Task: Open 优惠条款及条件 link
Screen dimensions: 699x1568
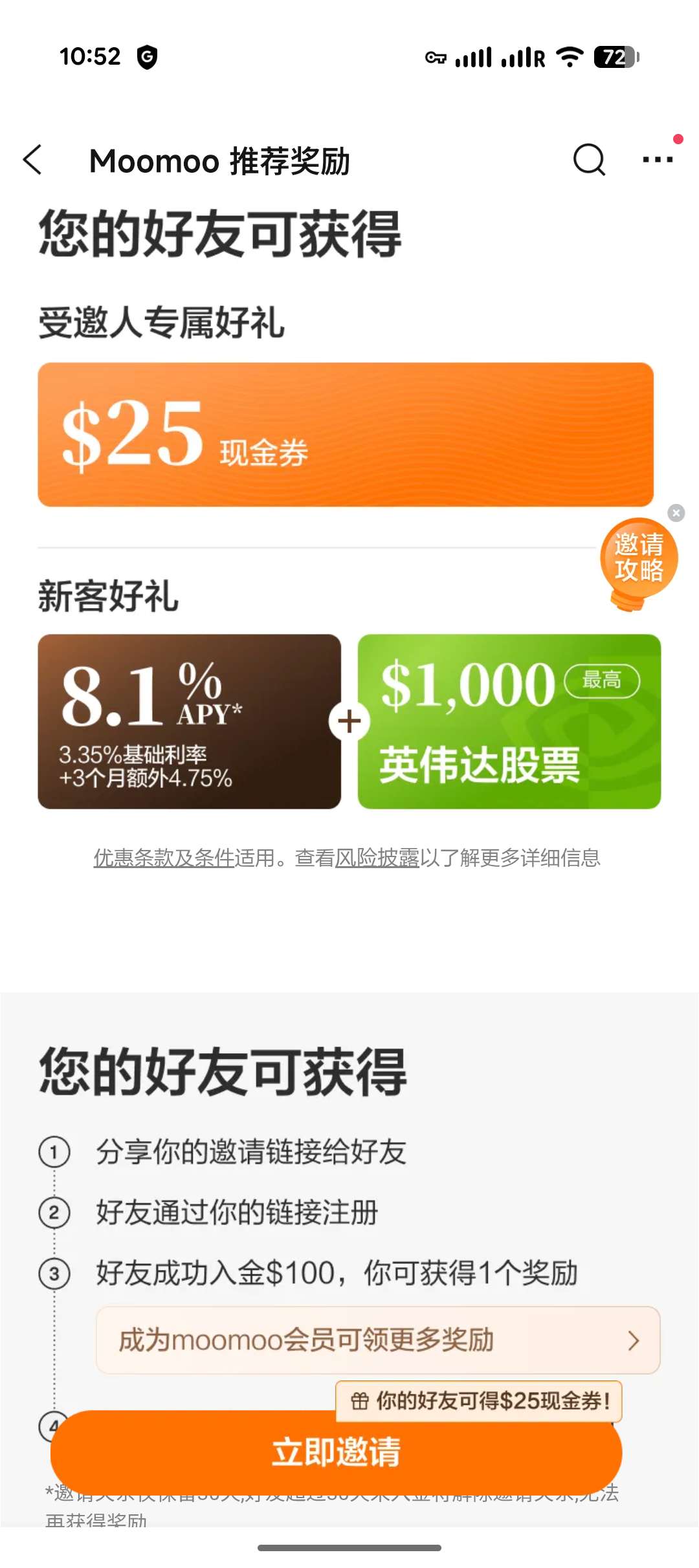Action: pos(164,858)
